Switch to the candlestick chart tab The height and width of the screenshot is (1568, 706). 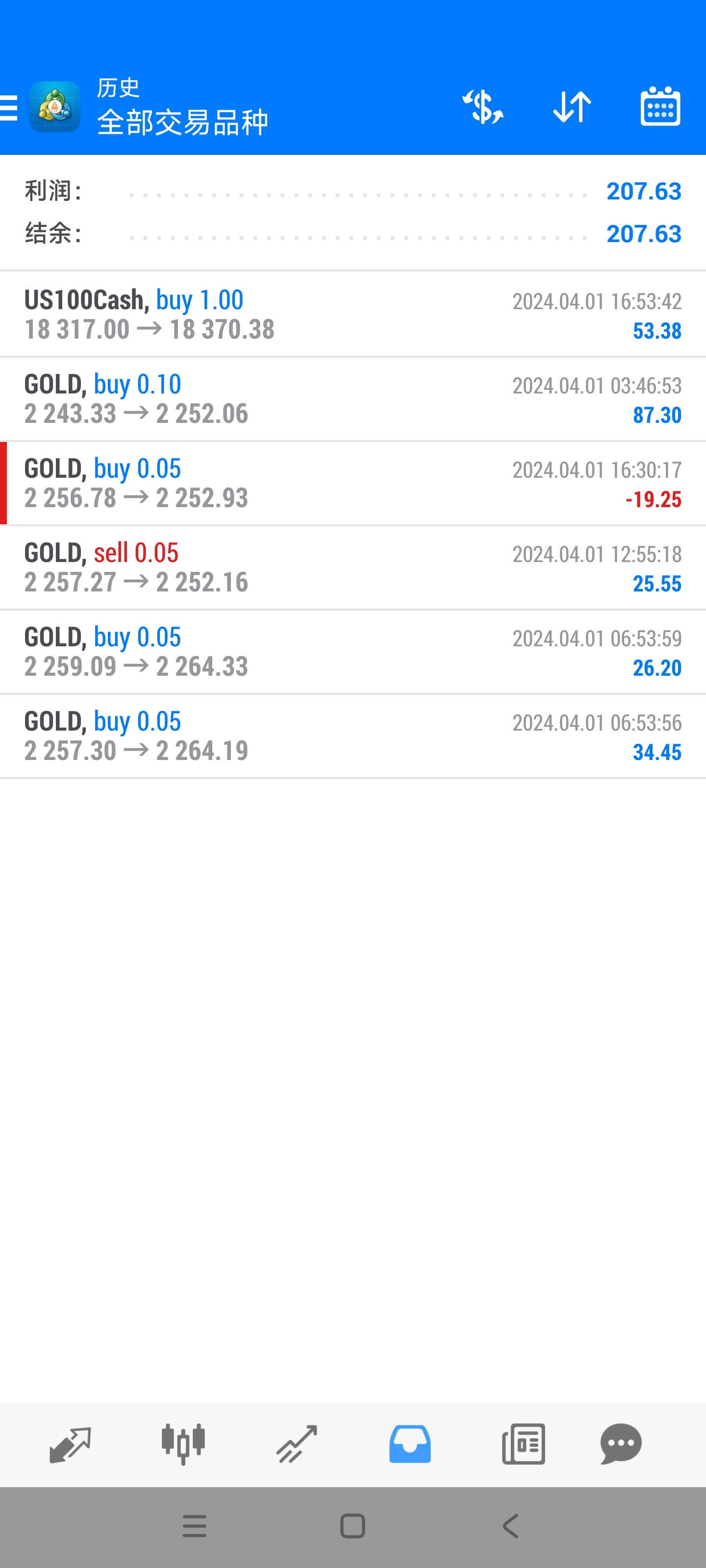[x=183, y=1444]
